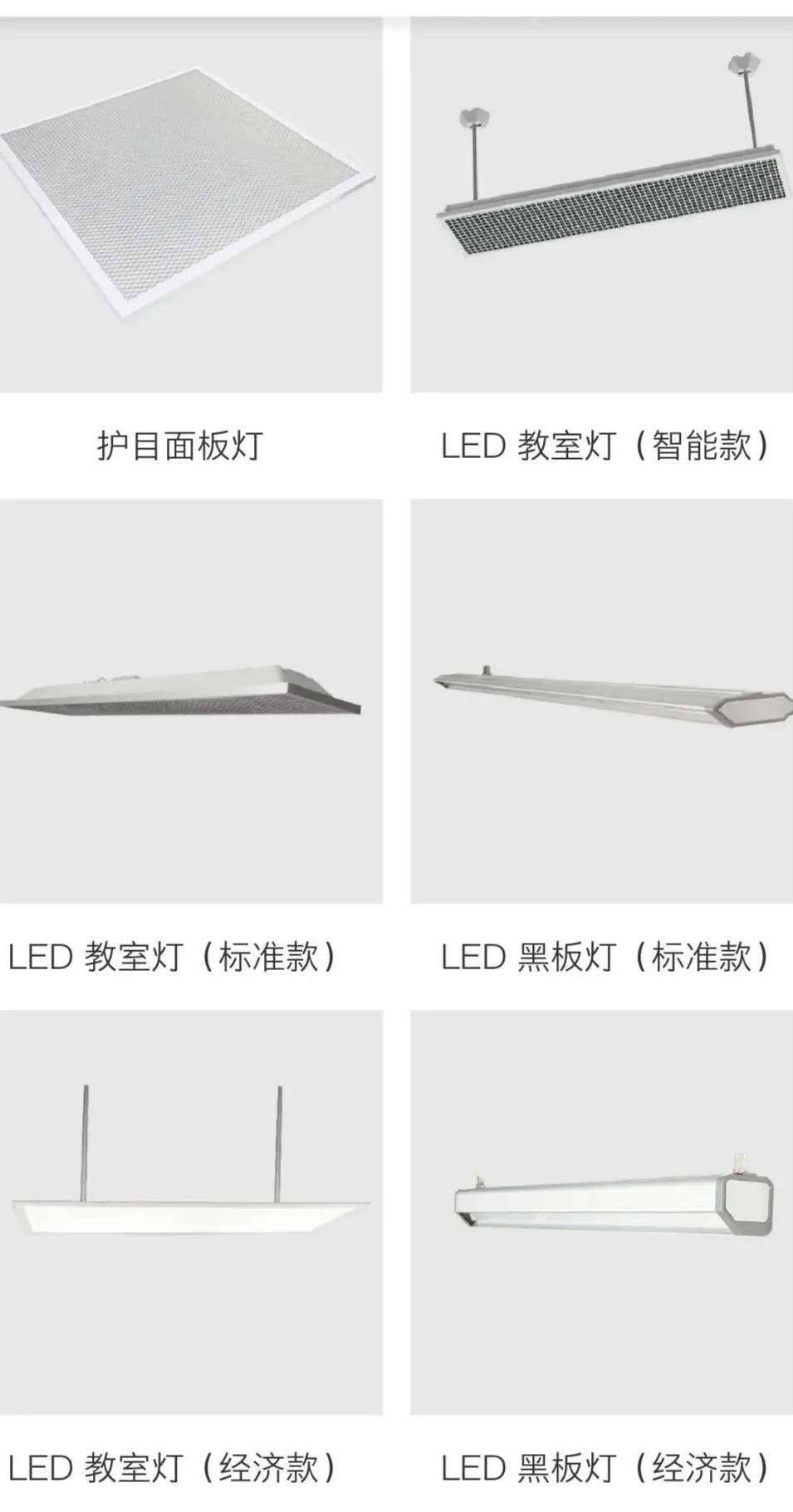View LED 教室灯（智能款）product
This screenshot has width=793, height=1512.
(602, 207)
